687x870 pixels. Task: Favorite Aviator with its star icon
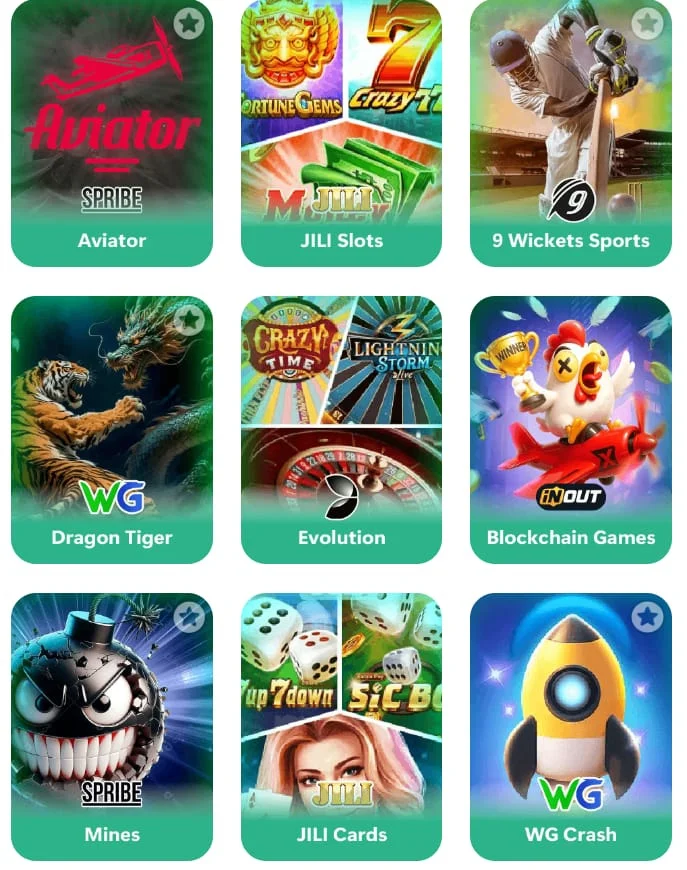click(188, 22)
